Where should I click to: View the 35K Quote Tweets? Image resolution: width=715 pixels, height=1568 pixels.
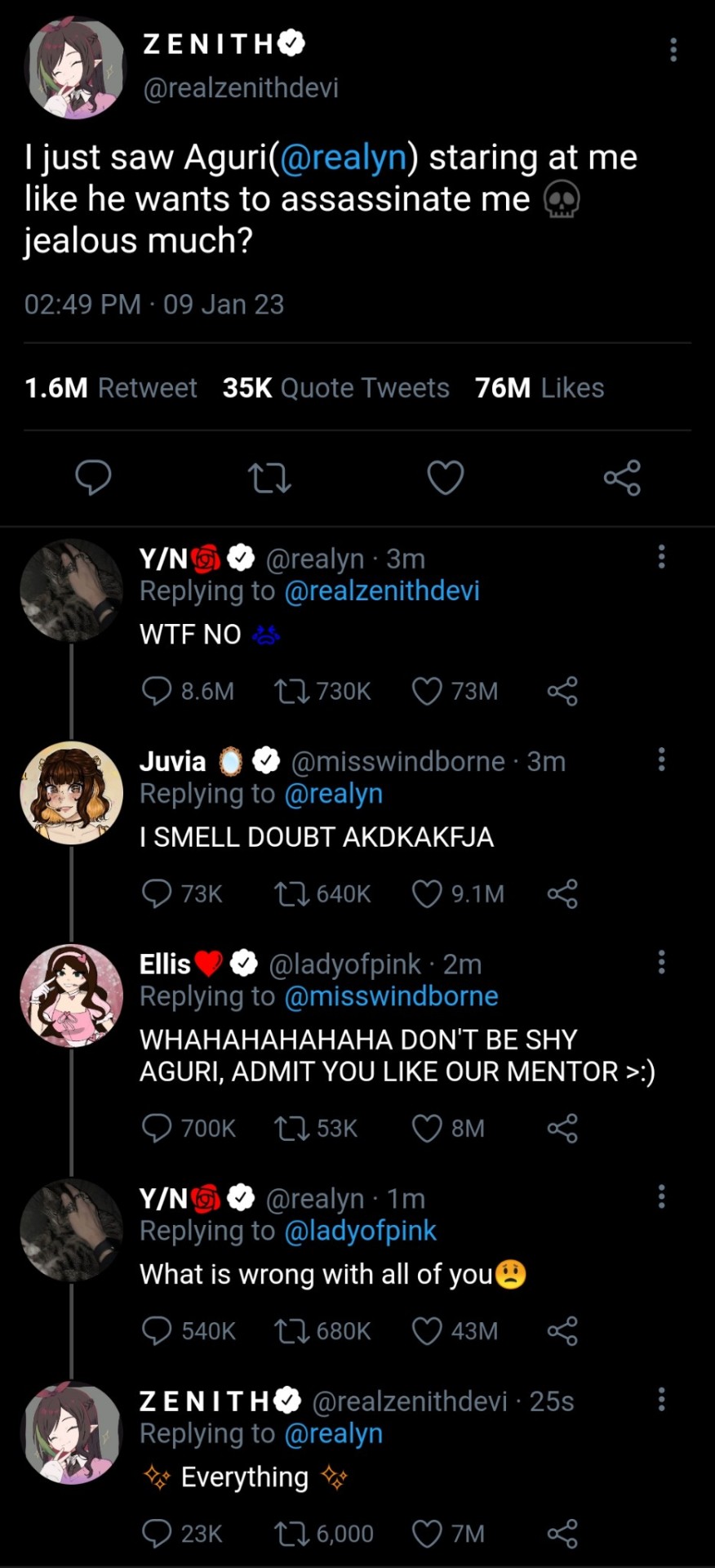tap(335, 388)
